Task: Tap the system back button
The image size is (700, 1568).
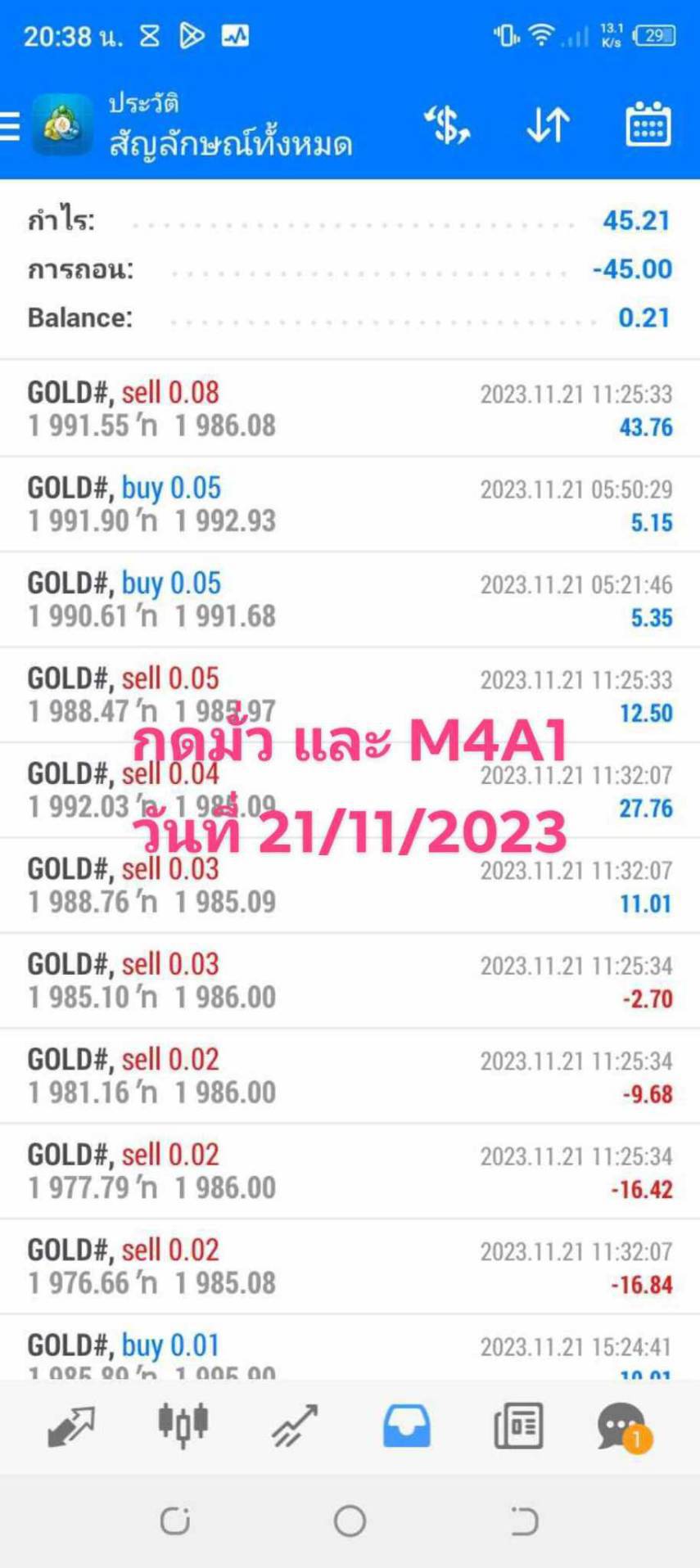Action: (x=524, y=1521)
